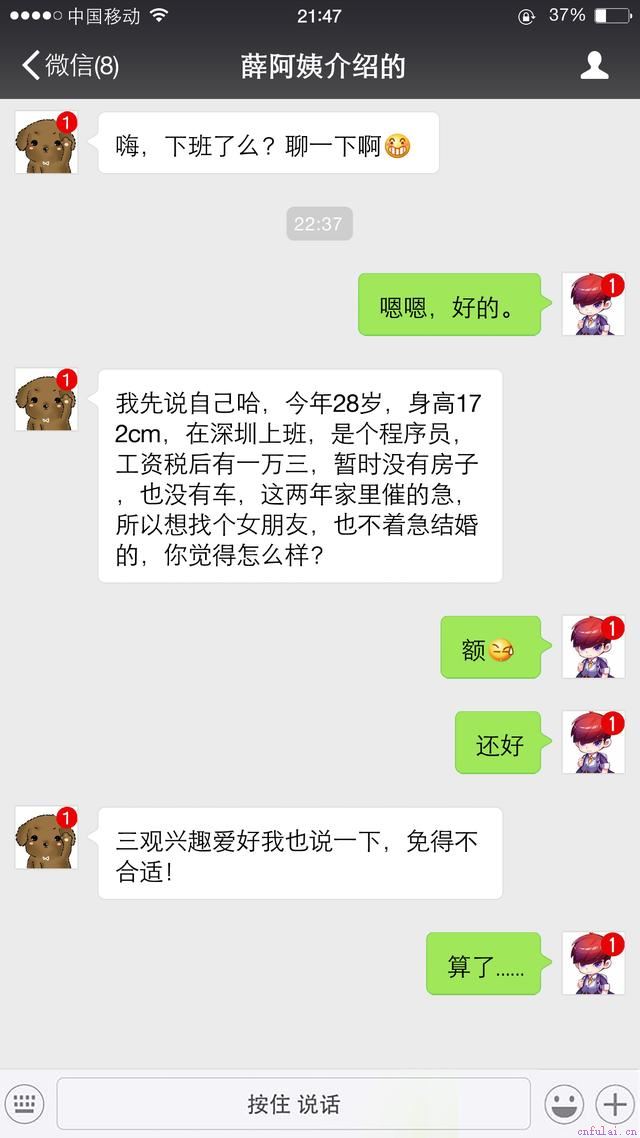Switch to keyboard text input
This screenshot has width=640, height=1138.
pos(27,1104)
